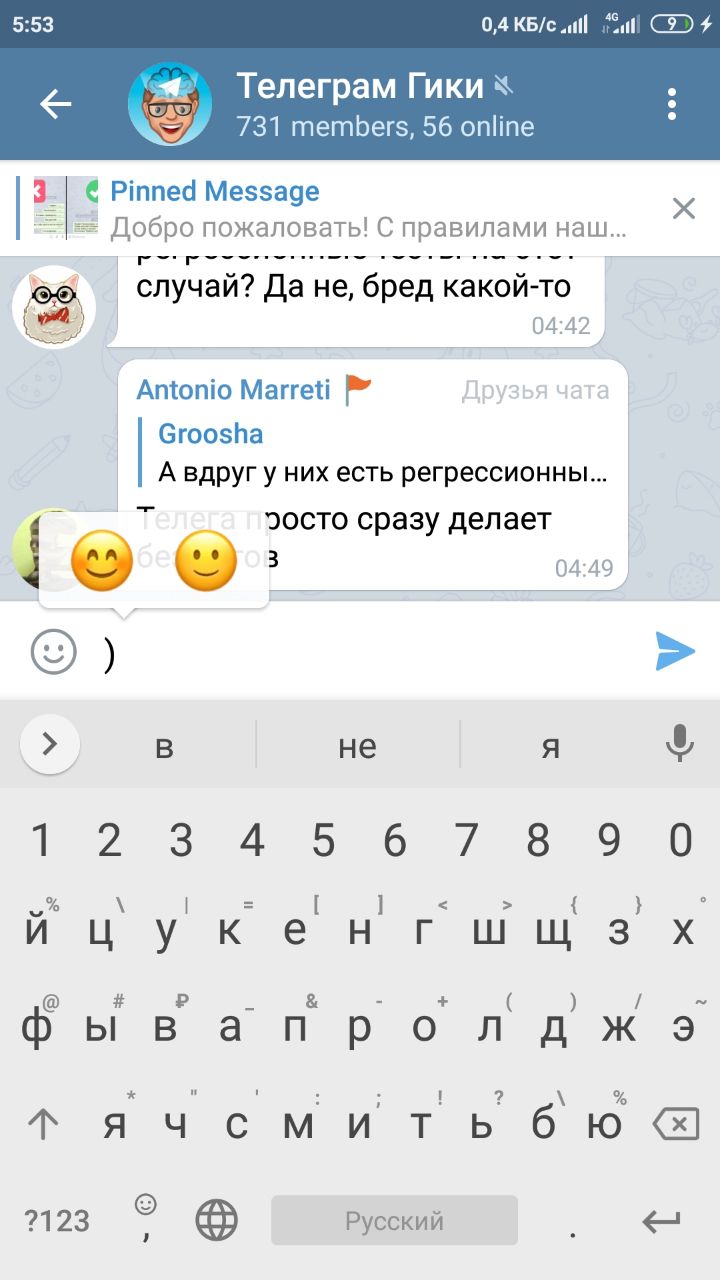The image size is (720, 1280).
Task: Switch to the ?123 symbols keyboard
Action: click(x=57, y=1221)
